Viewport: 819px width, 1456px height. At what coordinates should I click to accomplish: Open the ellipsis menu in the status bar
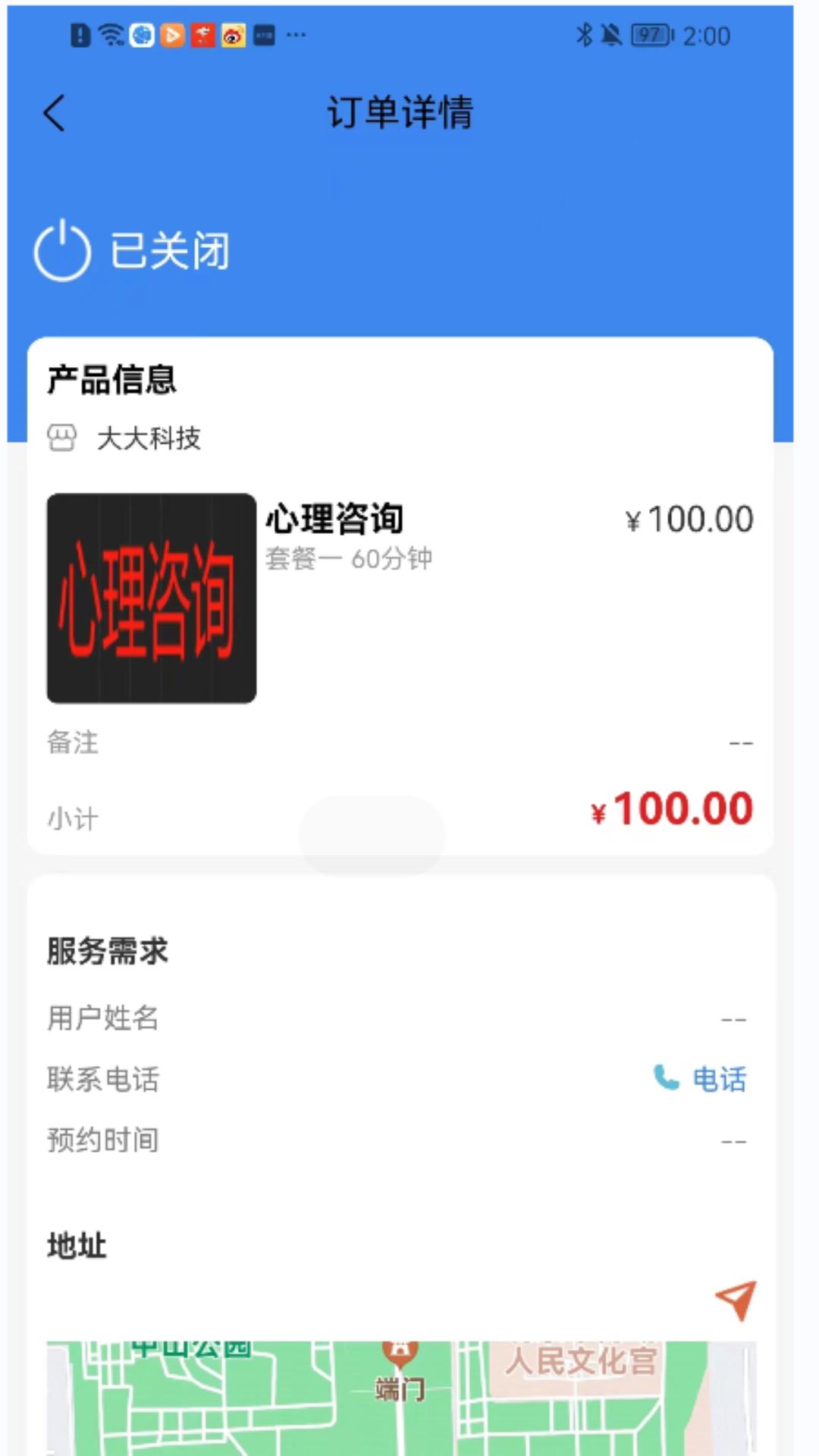296,36
